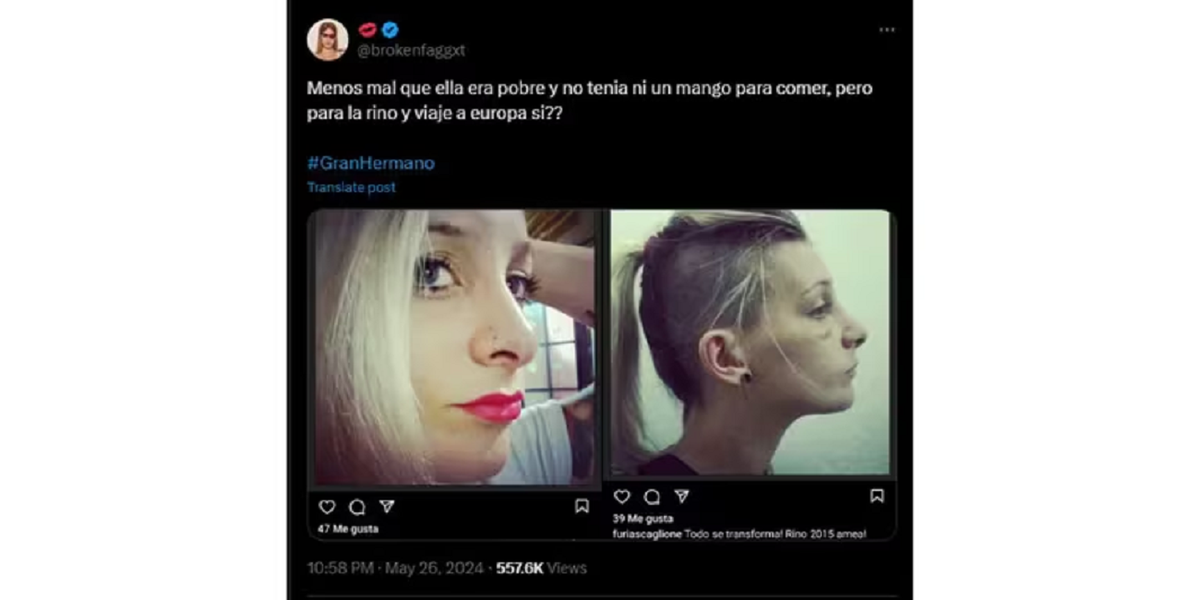This screenshot has width=1200, height=600.
Task: Open the author's profile picture
Action: [327, 40]
